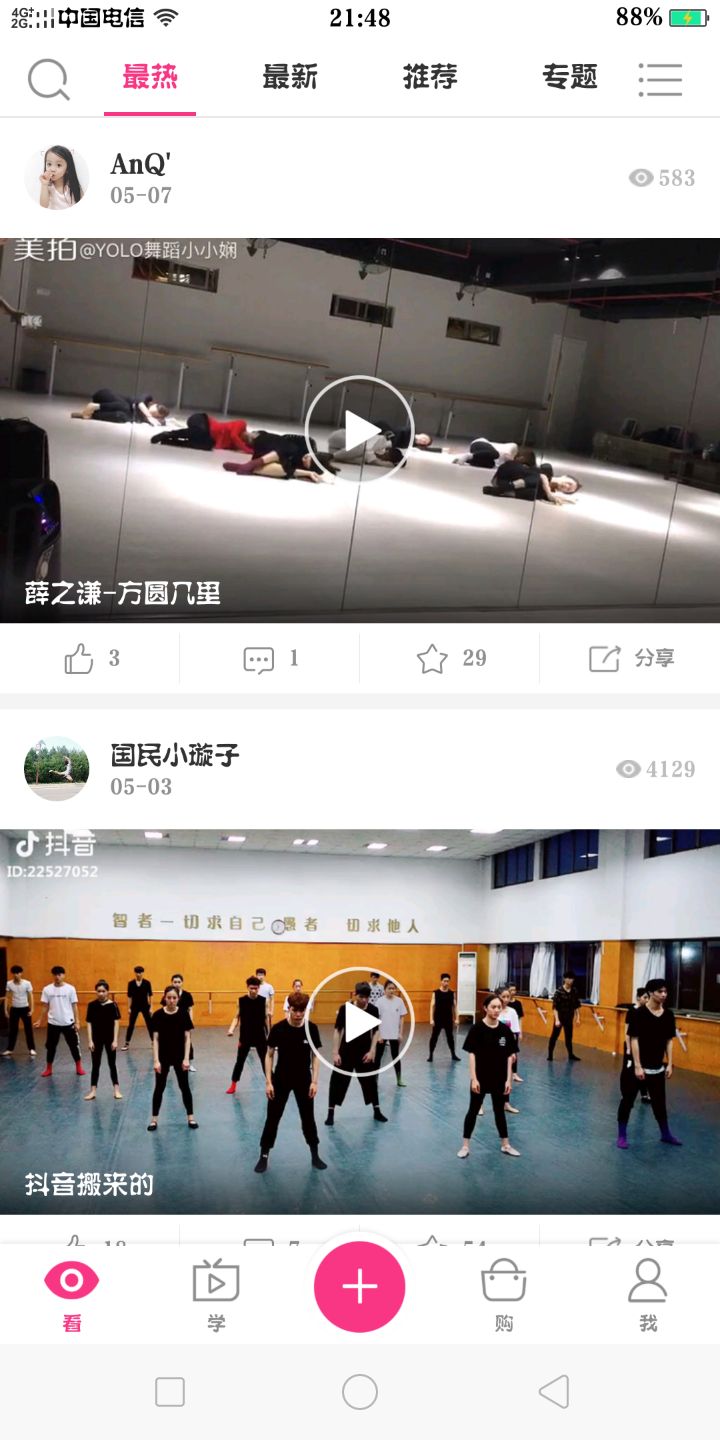
Task: Create a new post with plus button
Action: pos(359,1287)
